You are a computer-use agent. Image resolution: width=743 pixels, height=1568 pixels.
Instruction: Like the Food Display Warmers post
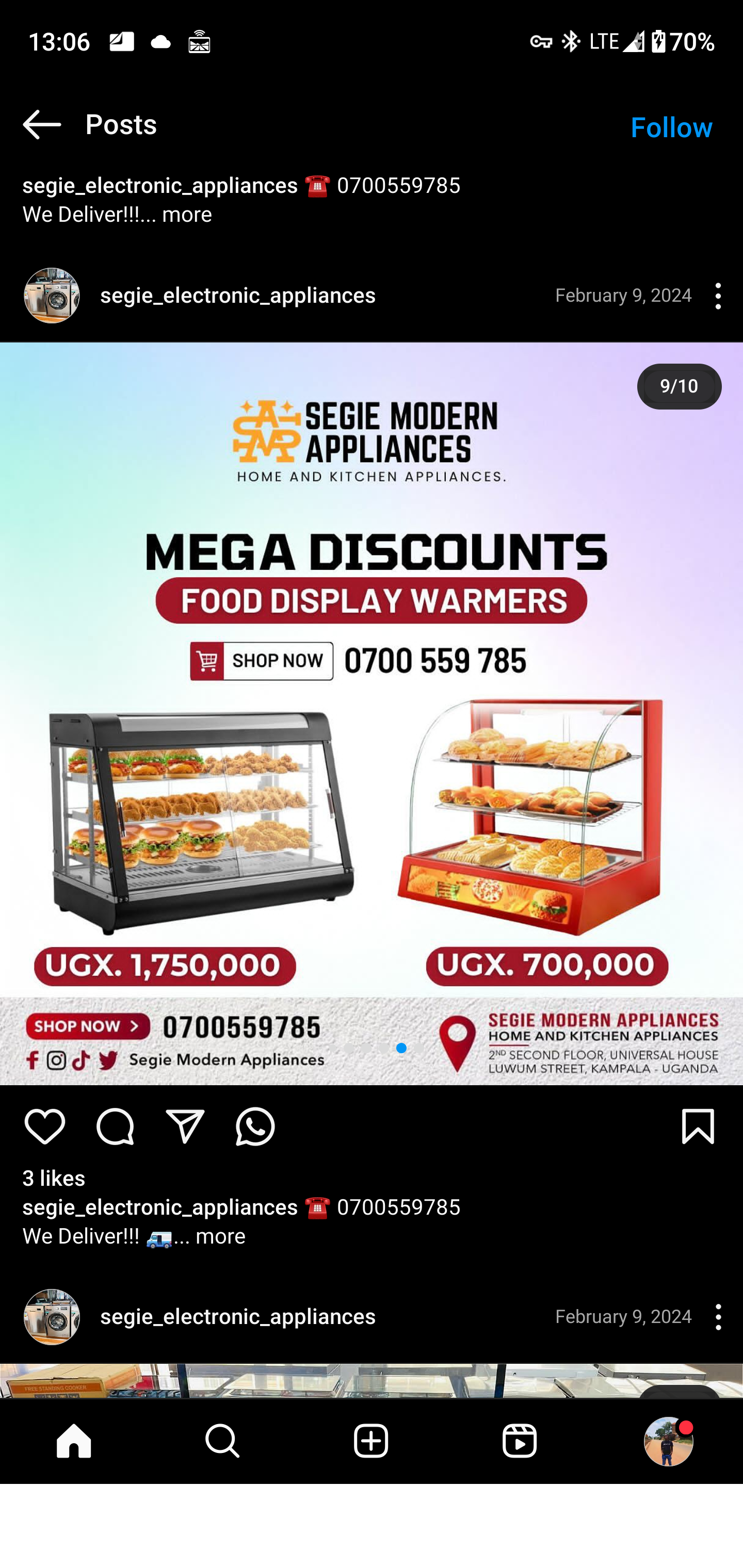pyautogui.click(x=45, y=1126)
